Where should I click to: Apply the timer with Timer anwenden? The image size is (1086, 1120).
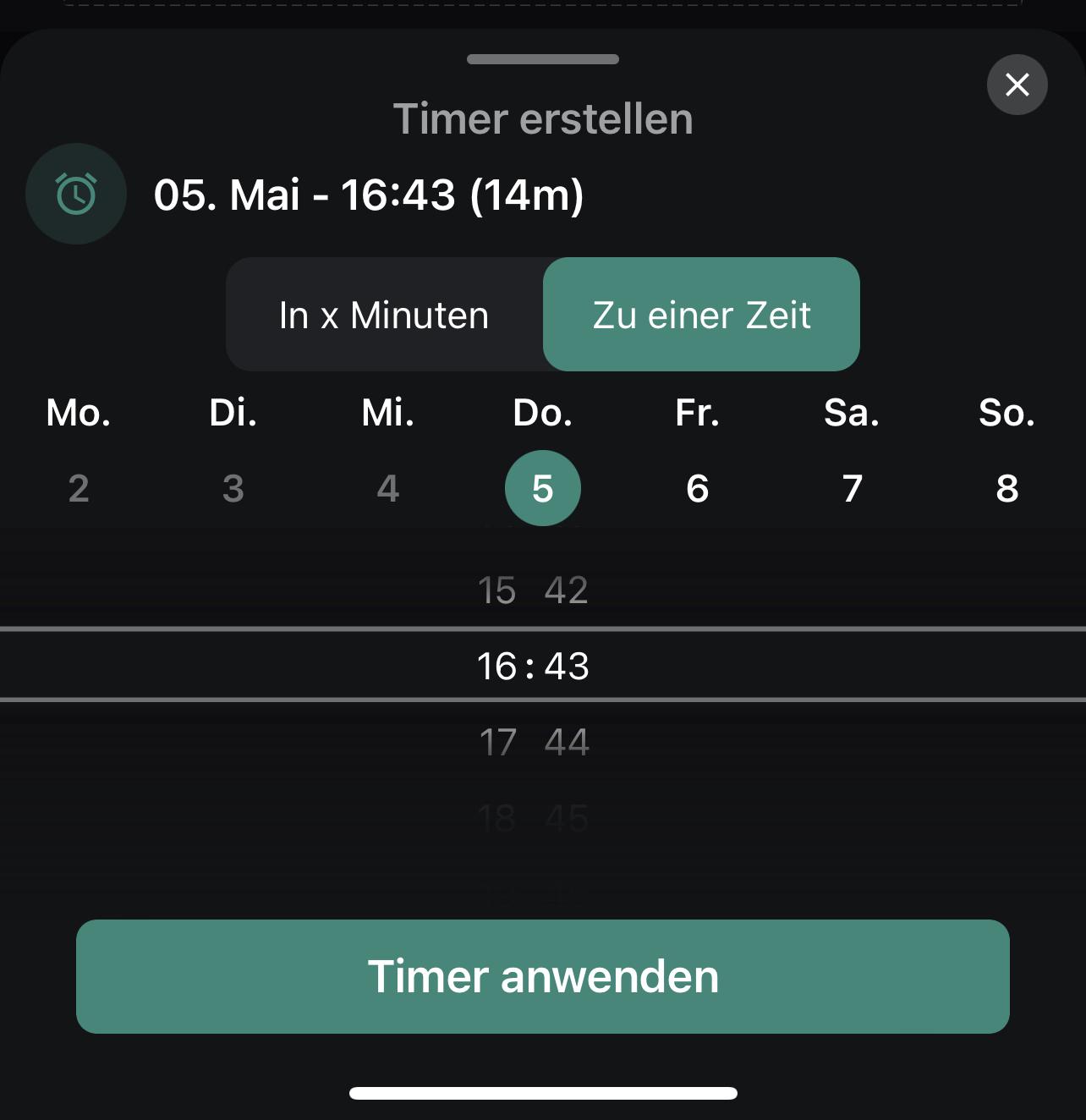pos(543,976)
